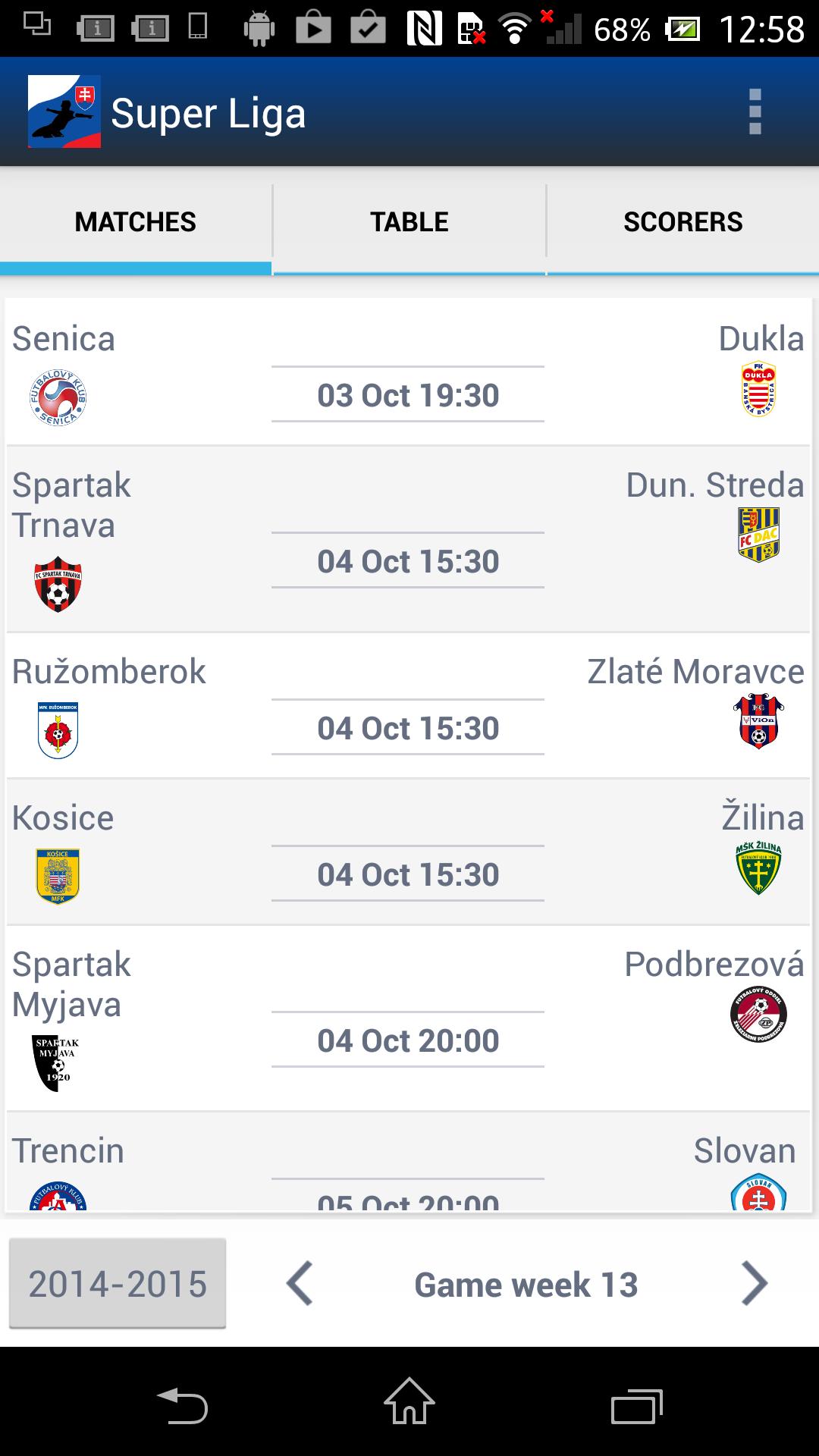Select the Senica club crest
This screenshot has width=819, height=1456.
click(59, 398)
